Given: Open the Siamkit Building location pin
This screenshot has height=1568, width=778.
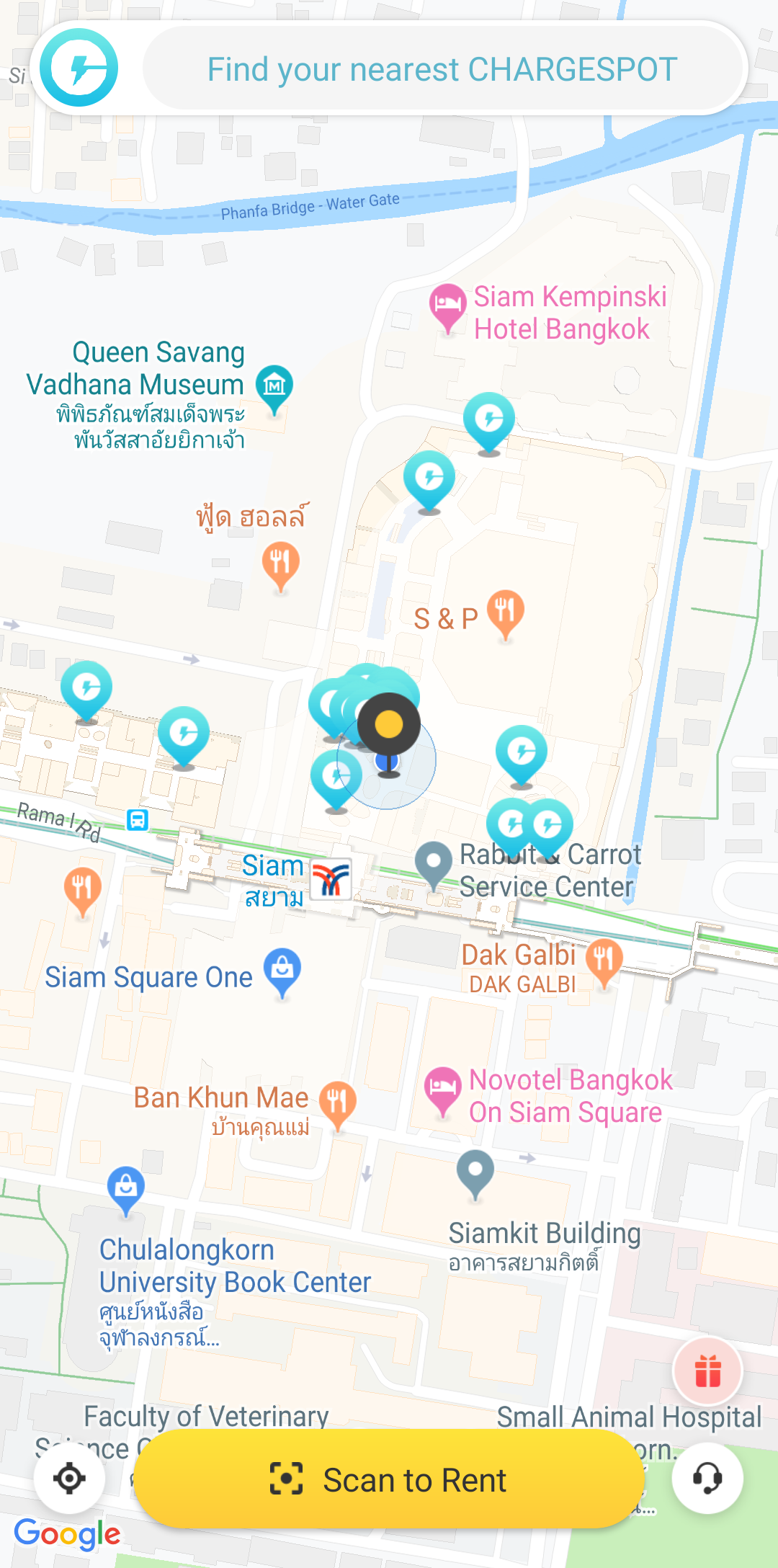Looking at the screenshot, I should point(475,1172).
